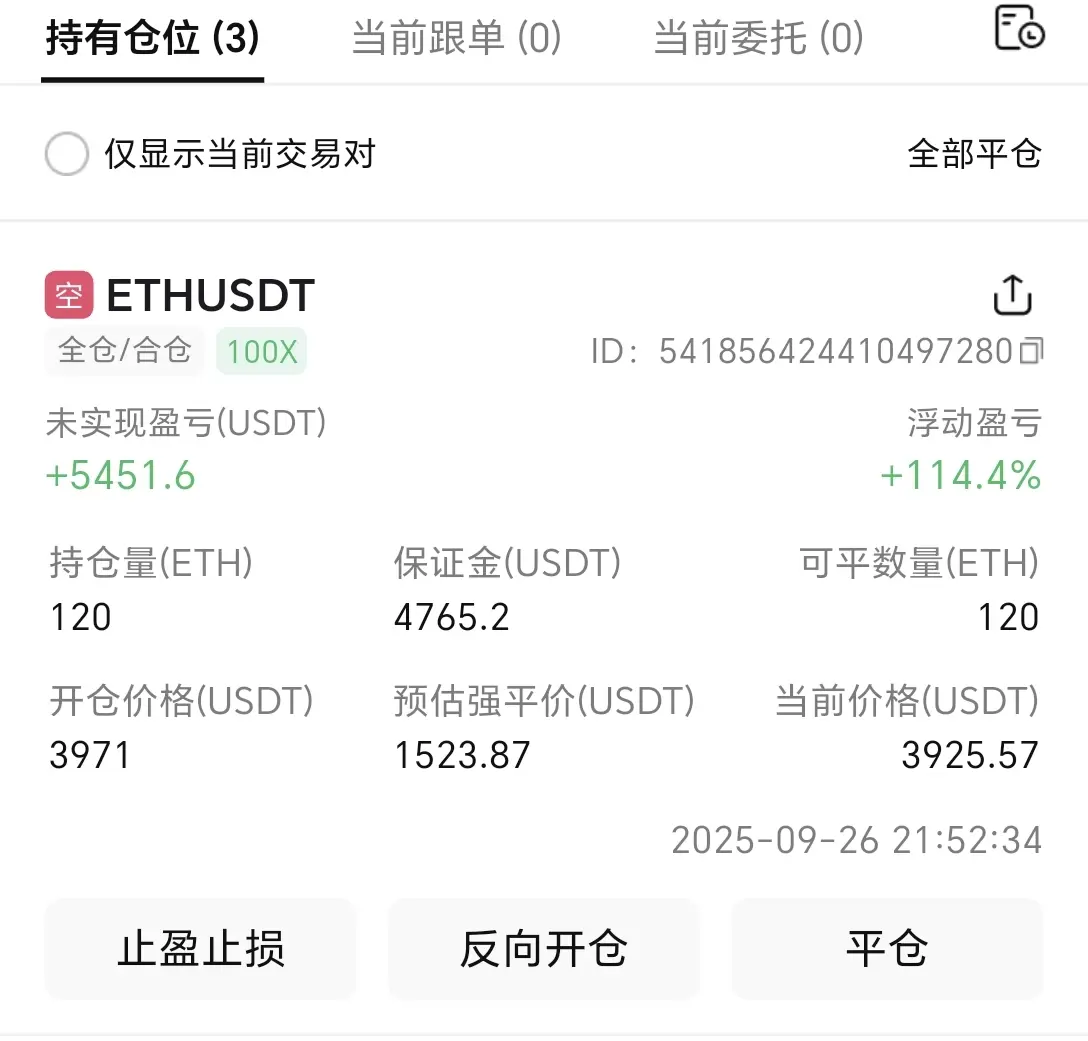The height and width of the screenshot is (1041, 1088).
Task: Select the 持有仓位 (3) tab
Action: click(153, 39)
